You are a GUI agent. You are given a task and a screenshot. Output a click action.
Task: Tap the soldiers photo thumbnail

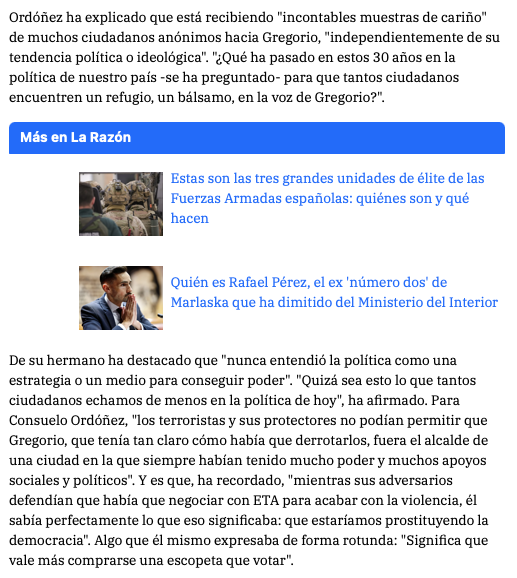(x=121, y=204)
